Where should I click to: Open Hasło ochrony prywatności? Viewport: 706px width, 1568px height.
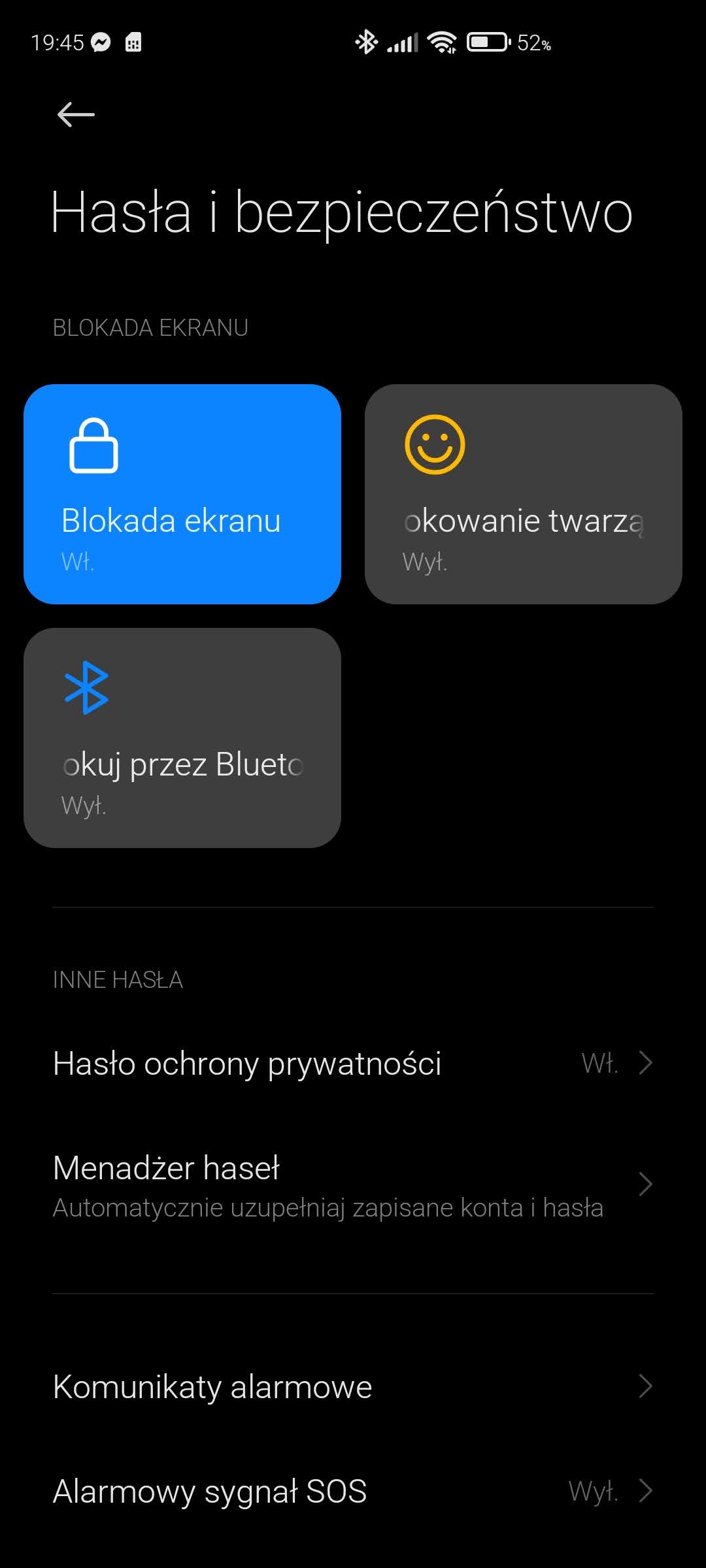[x=353, y=1063]
